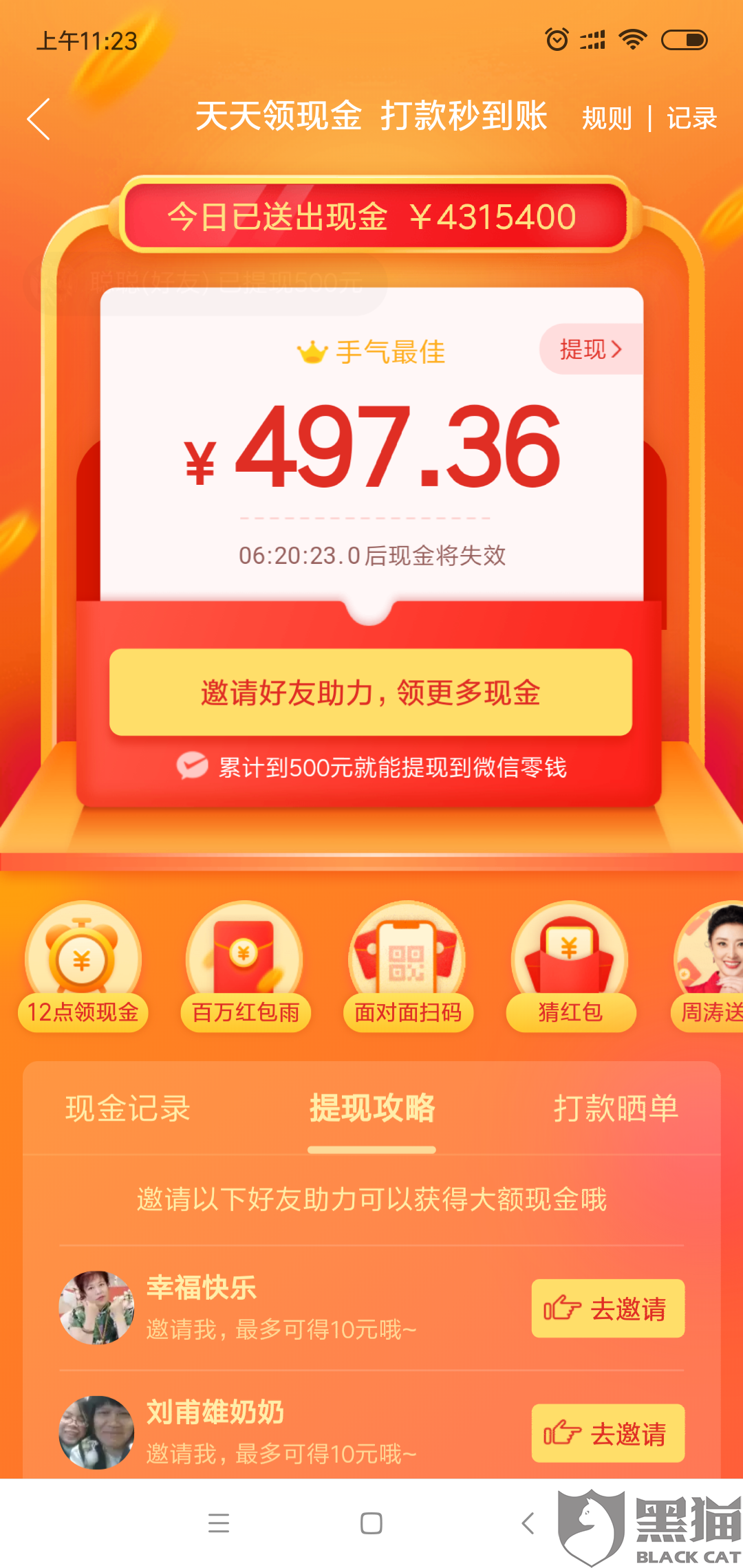Switch to the 打款晒单 tab

[x=616, y=1109]
